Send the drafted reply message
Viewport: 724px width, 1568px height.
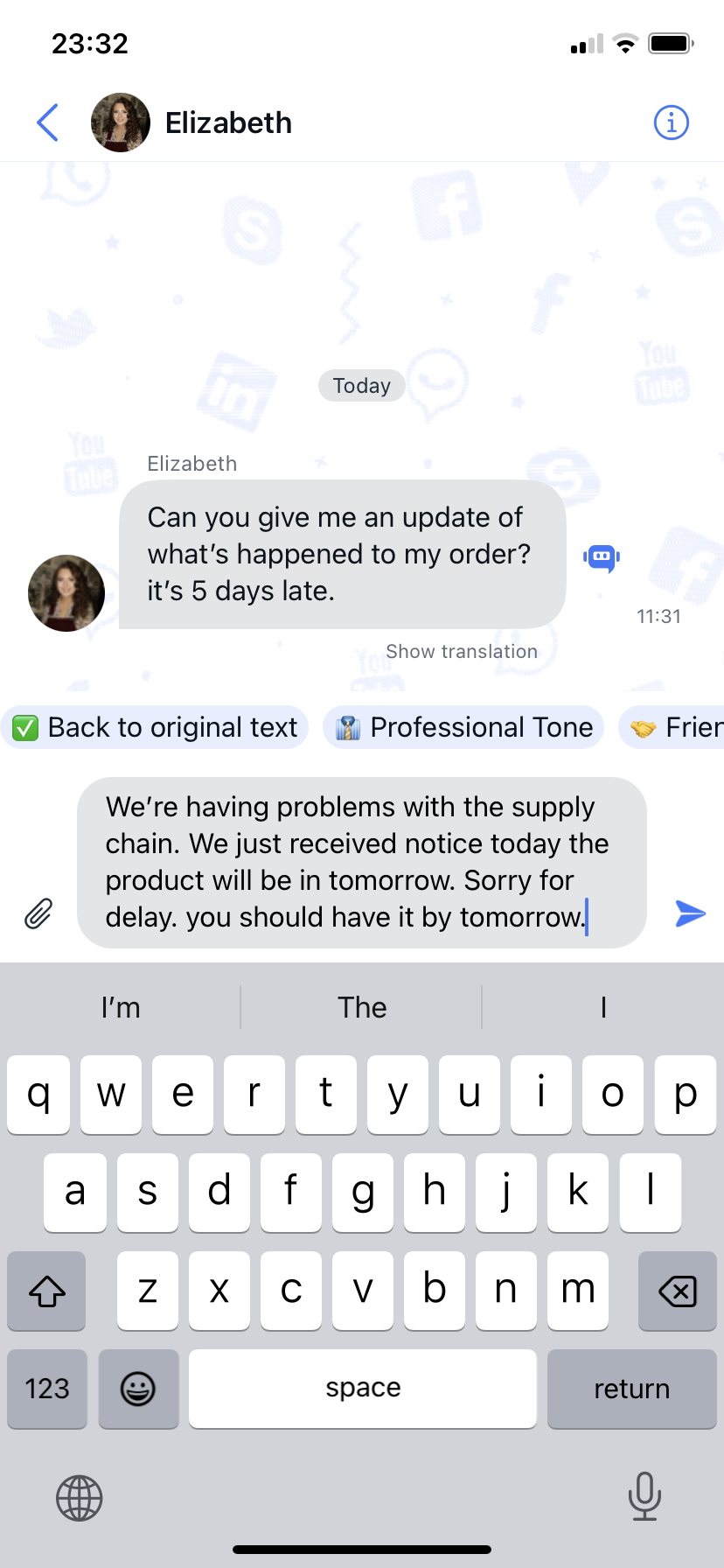[x=690, y=913]
